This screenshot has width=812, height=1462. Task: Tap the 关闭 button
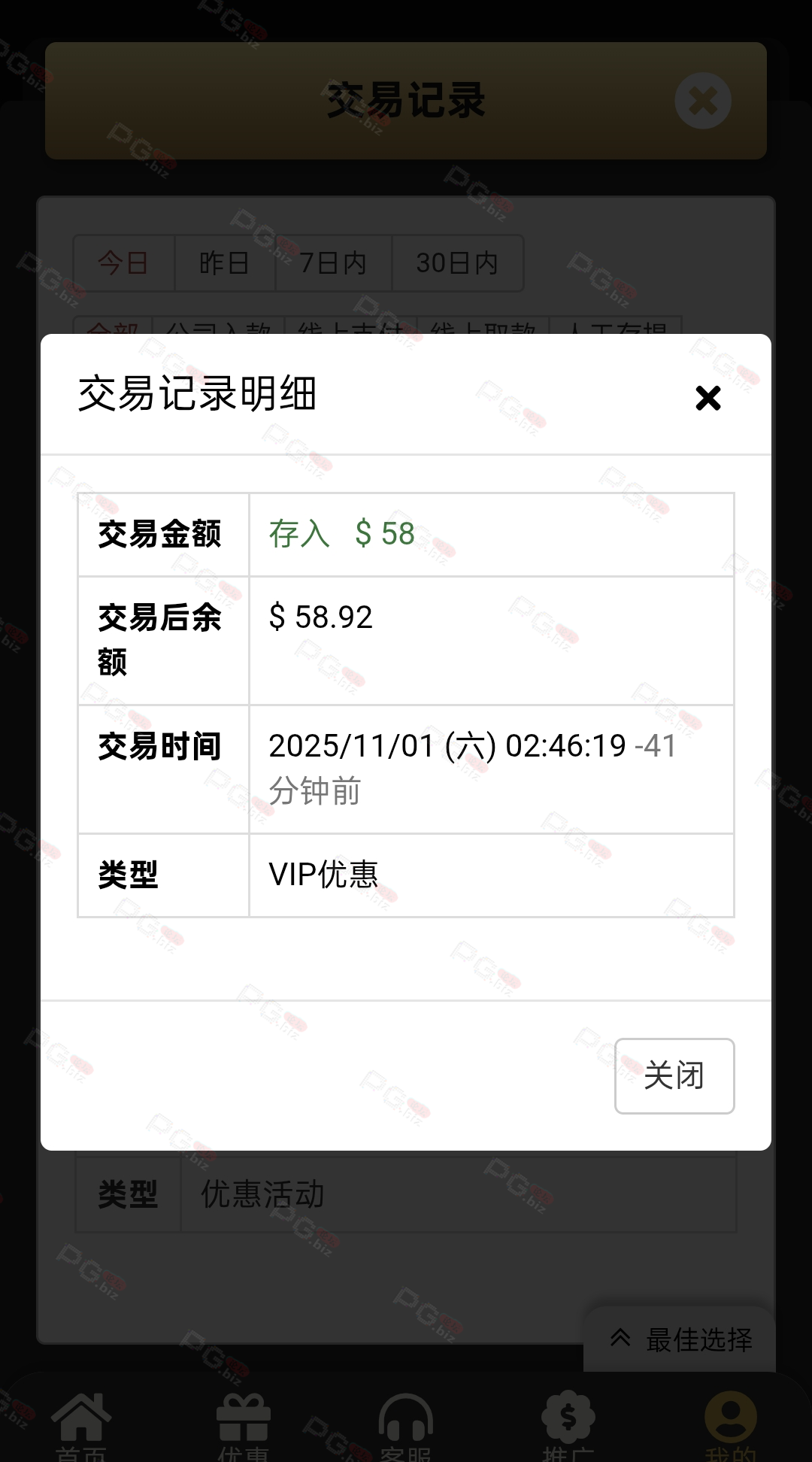[x=674, y=1075]
